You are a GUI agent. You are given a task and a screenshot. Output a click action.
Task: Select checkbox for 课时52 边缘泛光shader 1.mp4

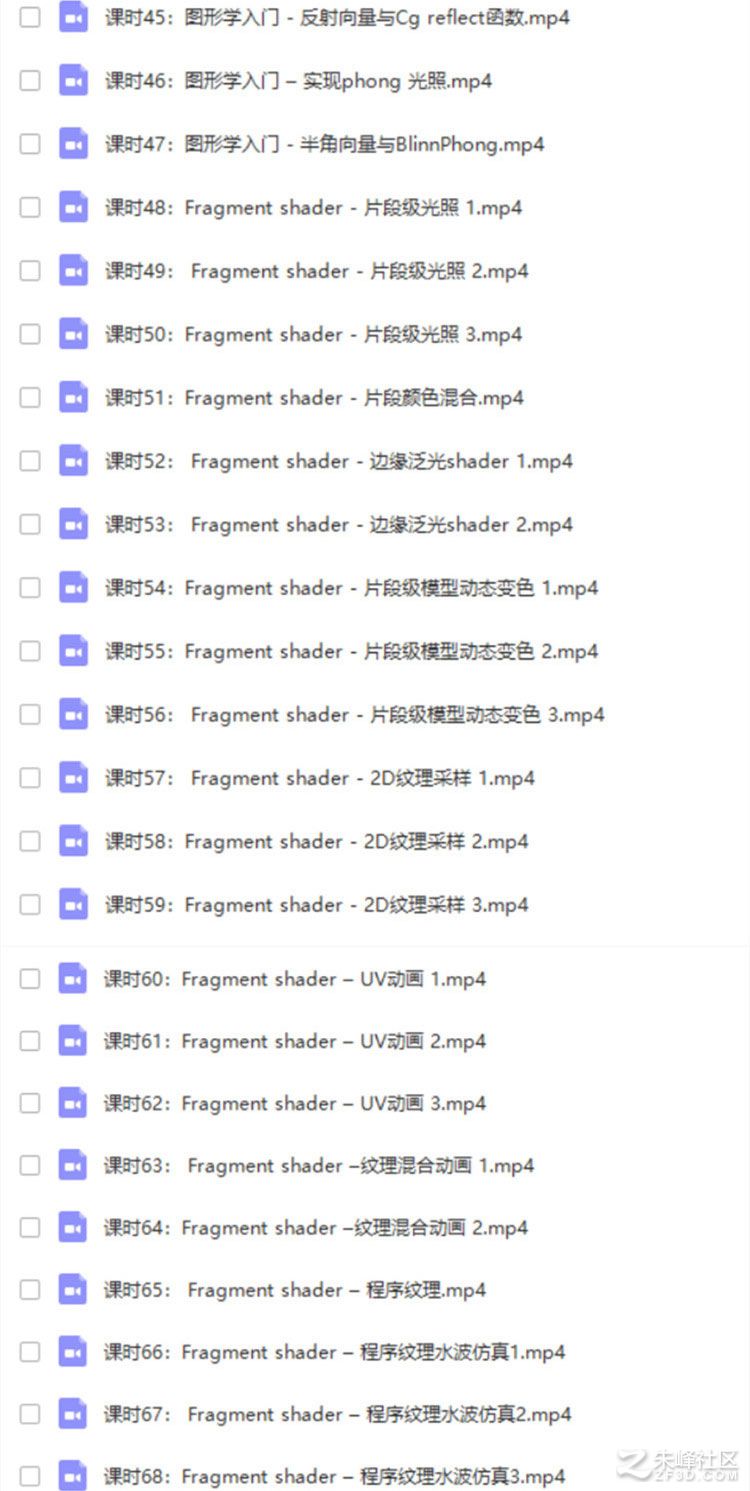[30, 461]
